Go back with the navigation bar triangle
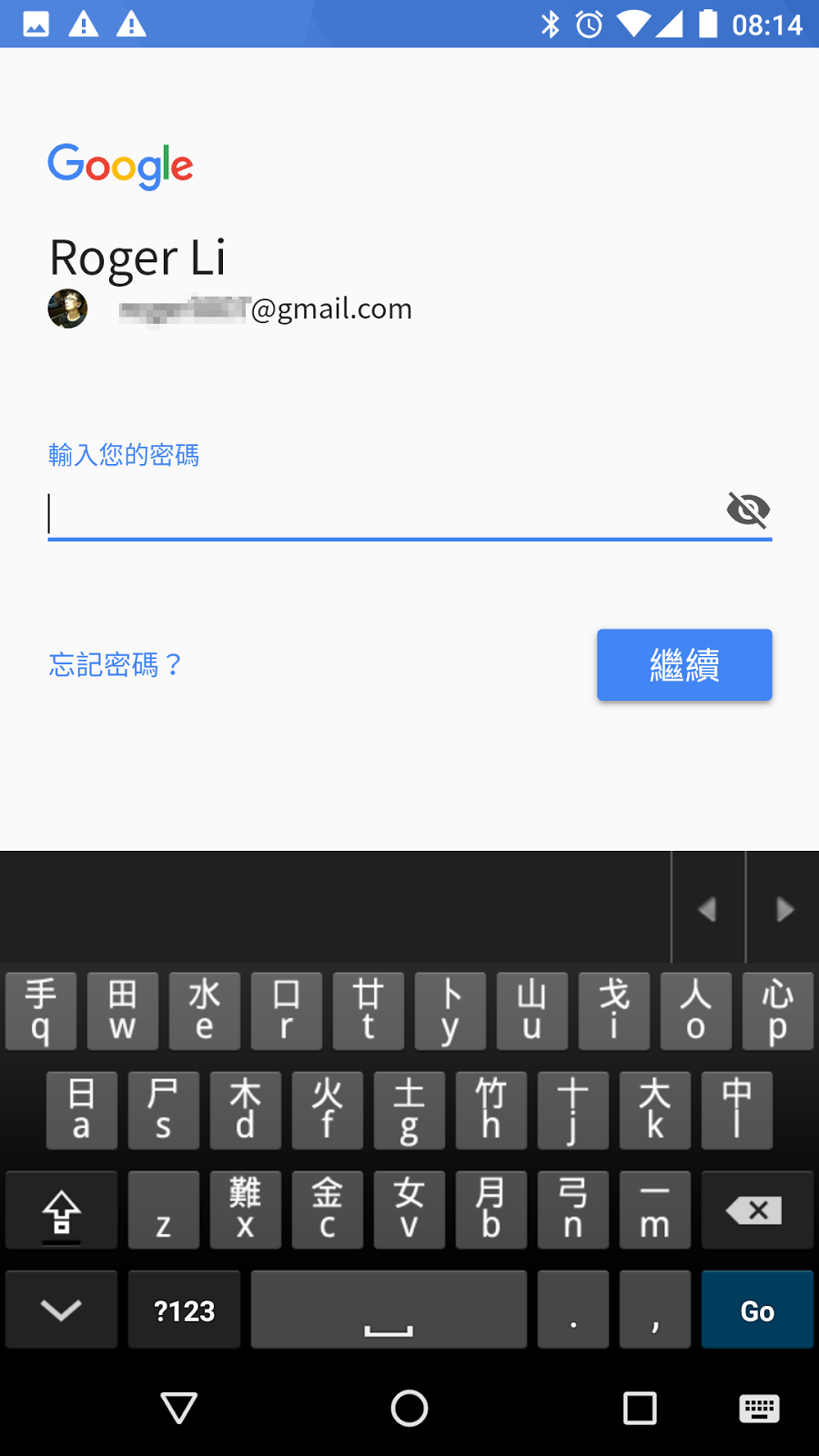819x1456 pixels. tap(179, 1408)
